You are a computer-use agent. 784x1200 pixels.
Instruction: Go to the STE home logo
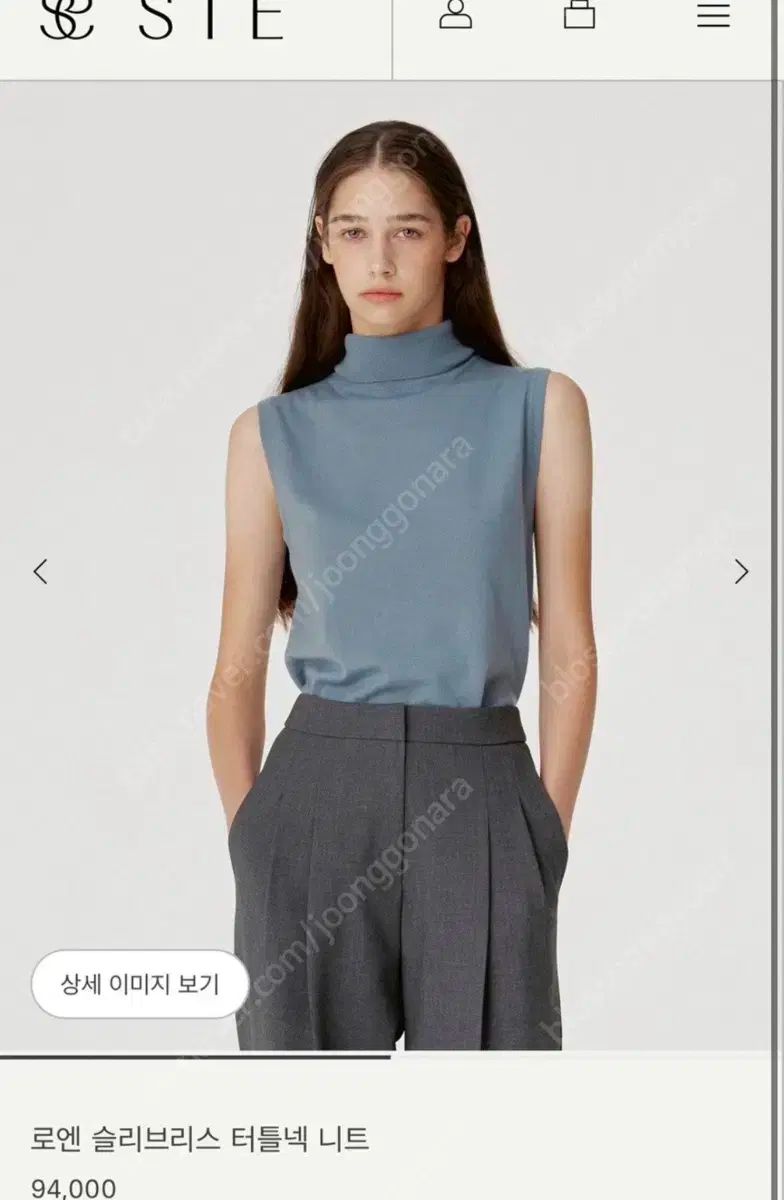[x=160, y=20]
